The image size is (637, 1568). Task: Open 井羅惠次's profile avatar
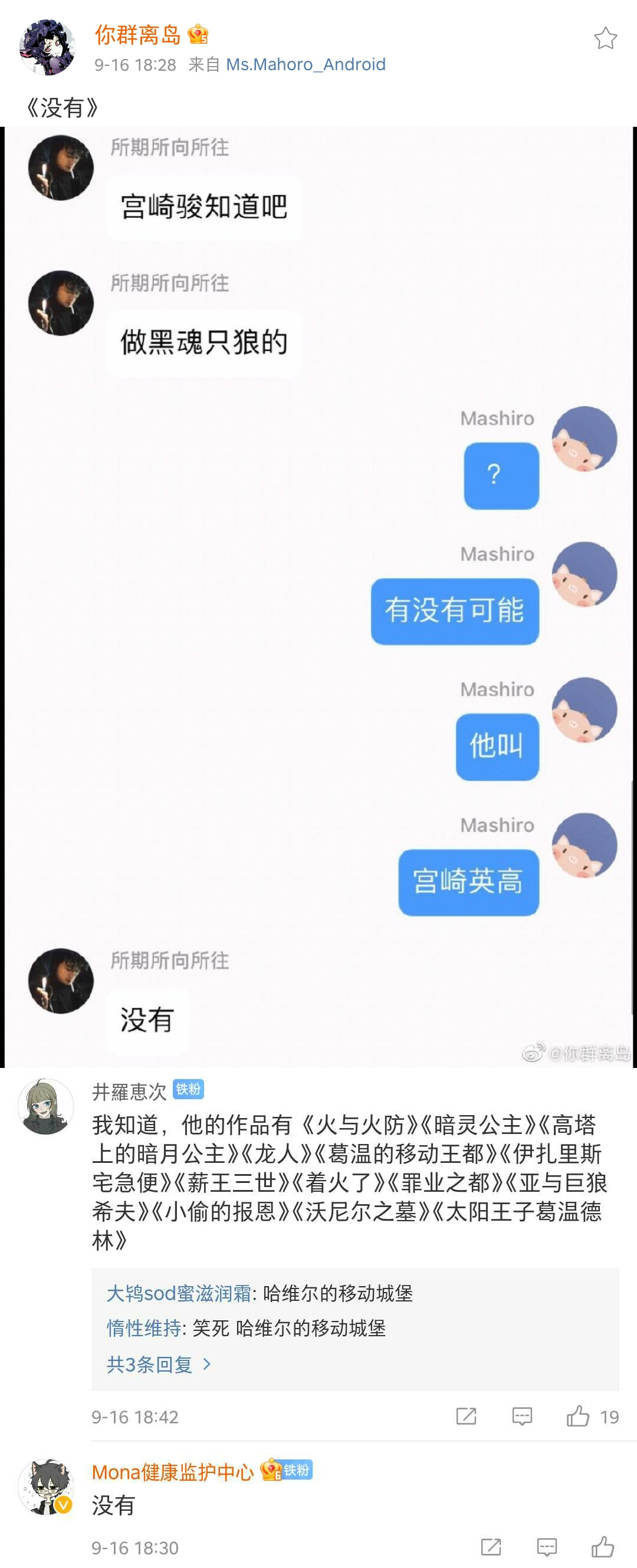[x=45, y=1106]
